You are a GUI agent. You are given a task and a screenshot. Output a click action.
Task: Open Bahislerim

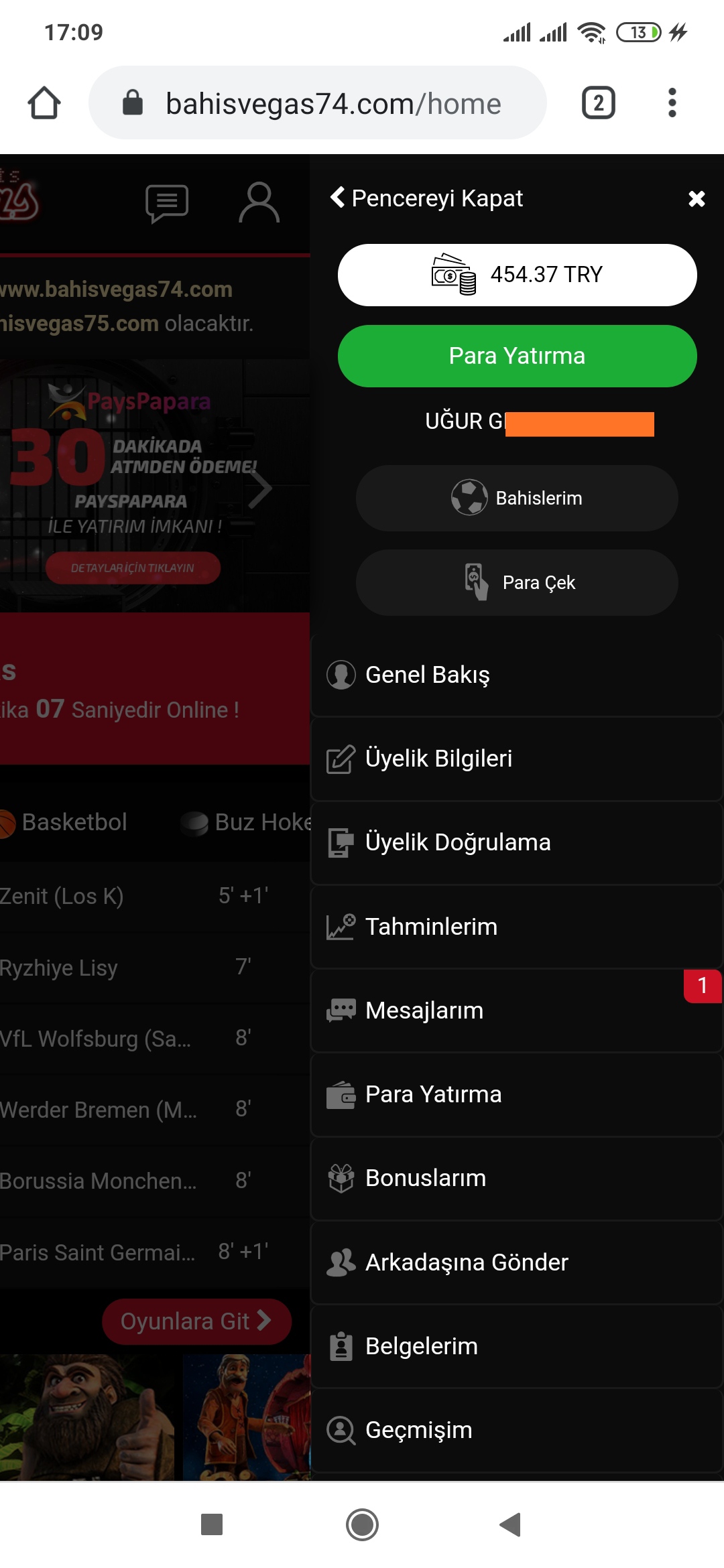pyautogui.click(x=517, y=498)
